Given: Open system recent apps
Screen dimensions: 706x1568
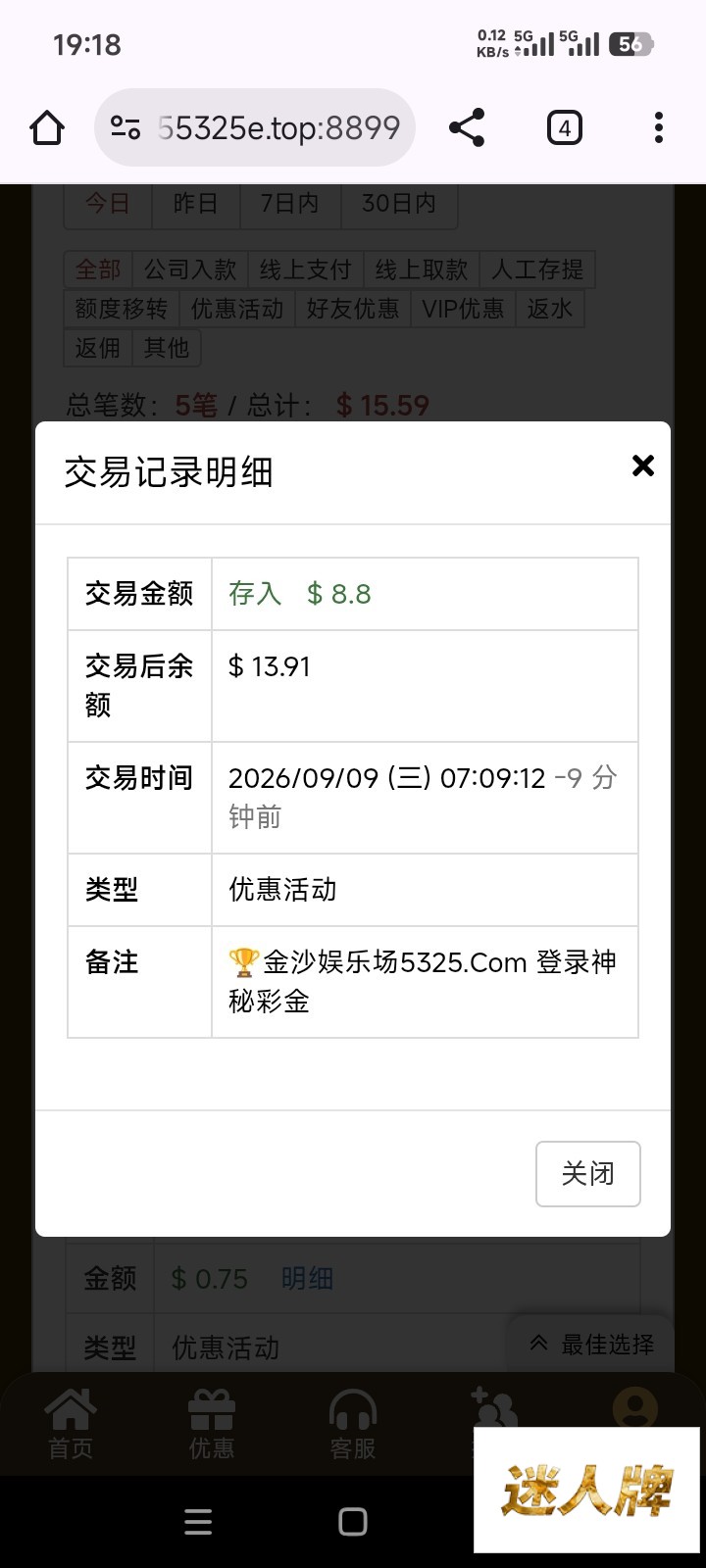Looking at the screenshot, I should (x=198, y=1521).
